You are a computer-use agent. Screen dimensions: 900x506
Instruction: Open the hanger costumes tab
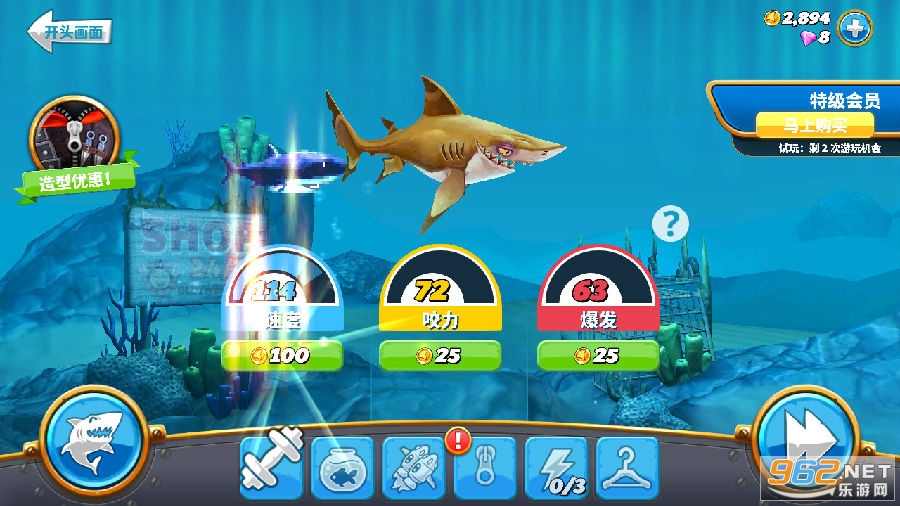click(x=627, y=467)
